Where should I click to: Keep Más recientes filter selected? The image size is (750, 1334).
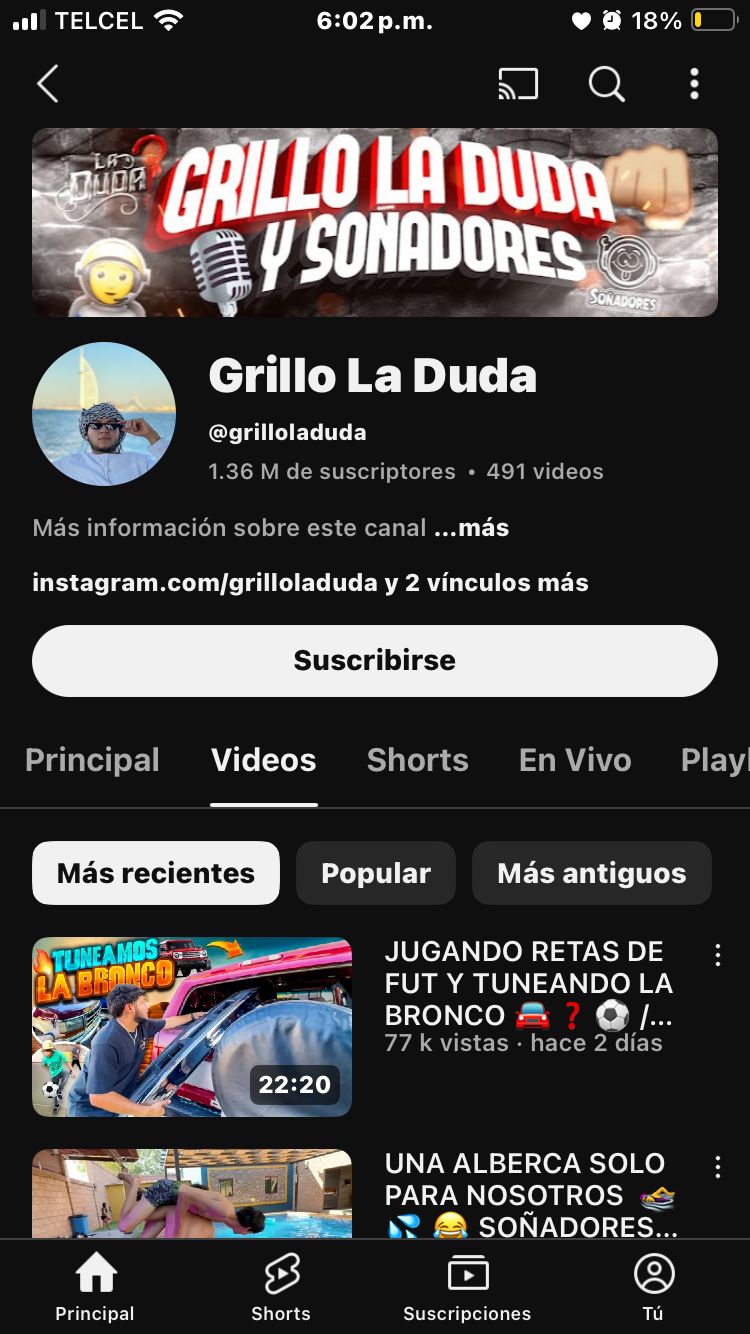(155, 873)
